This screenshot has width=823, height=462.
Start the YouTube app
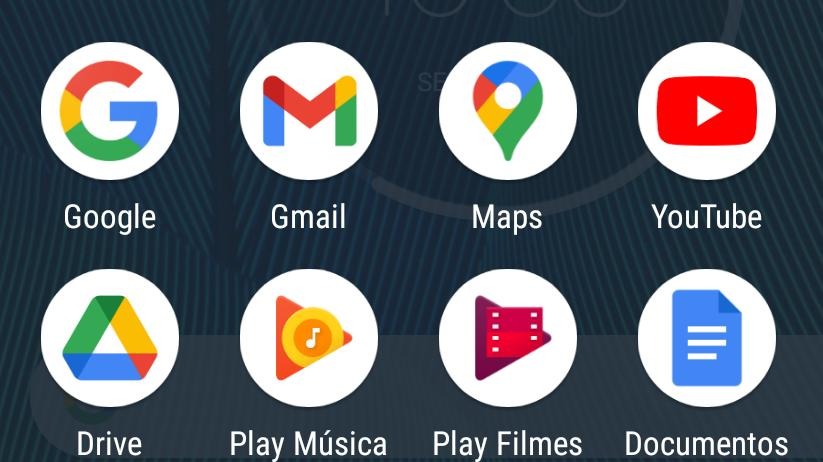(x=707, y=111)
